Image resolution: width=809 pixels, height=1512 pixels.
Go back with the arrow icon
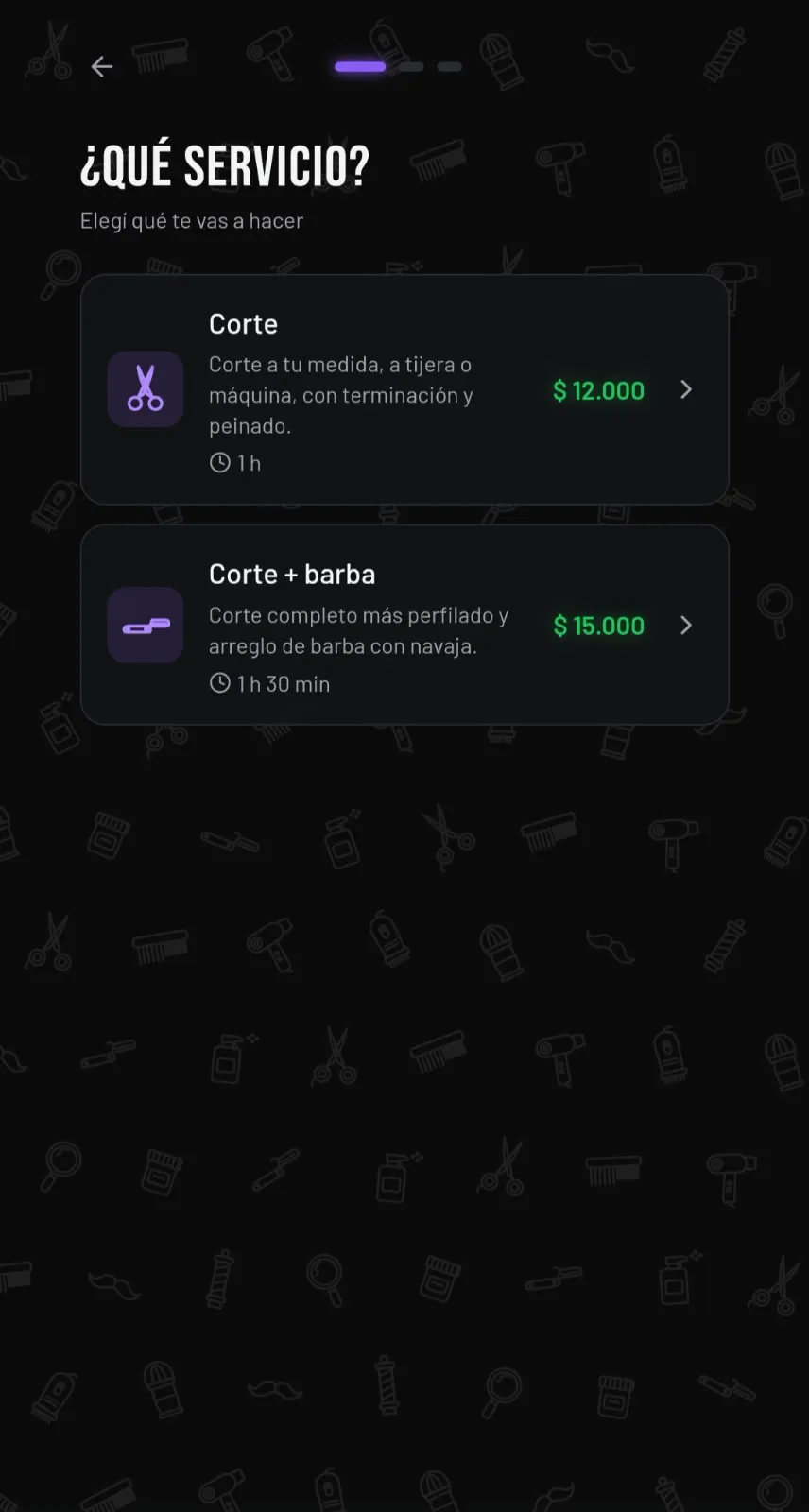(102, 66)
